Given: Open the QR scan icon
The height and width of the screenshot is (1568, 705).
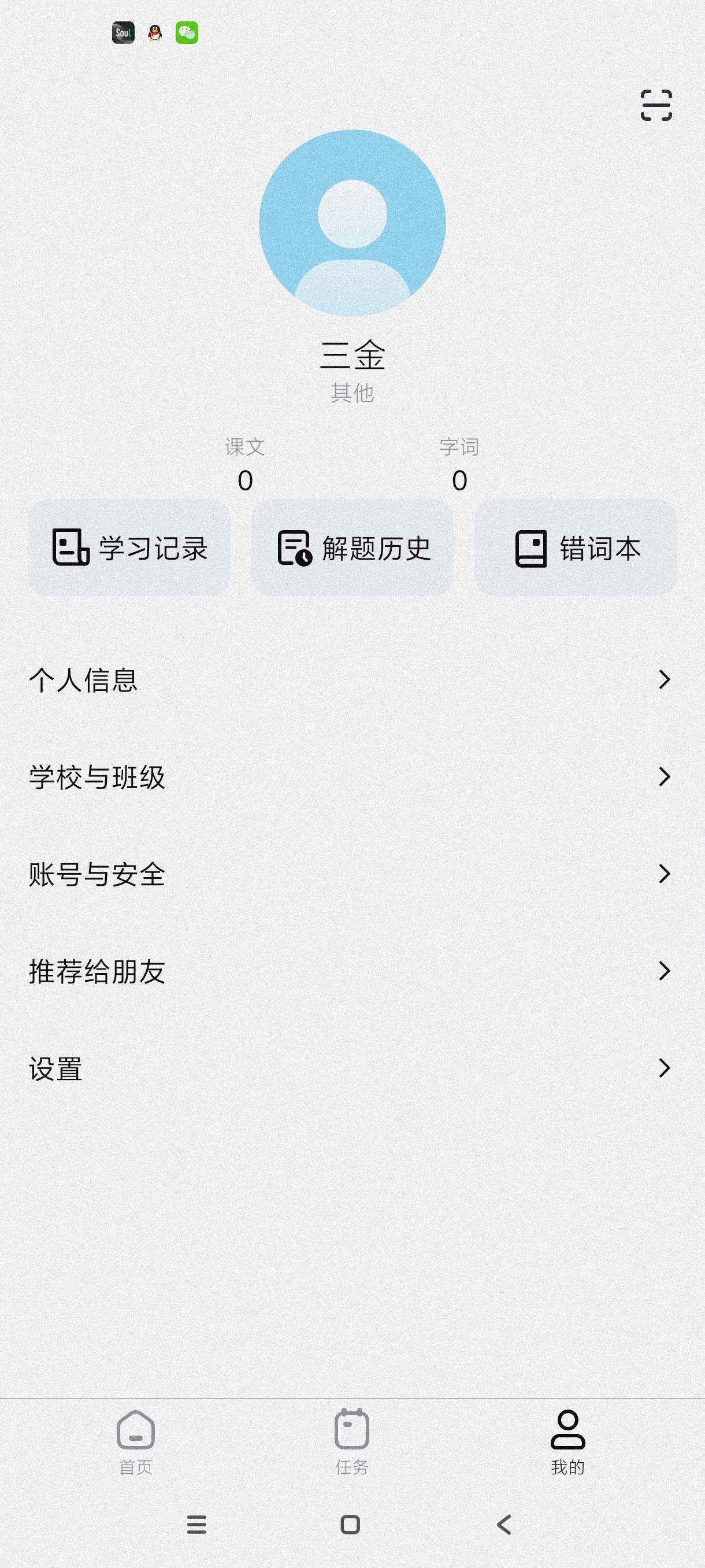Looking at the screenshot, I should (x=656, y=105).
